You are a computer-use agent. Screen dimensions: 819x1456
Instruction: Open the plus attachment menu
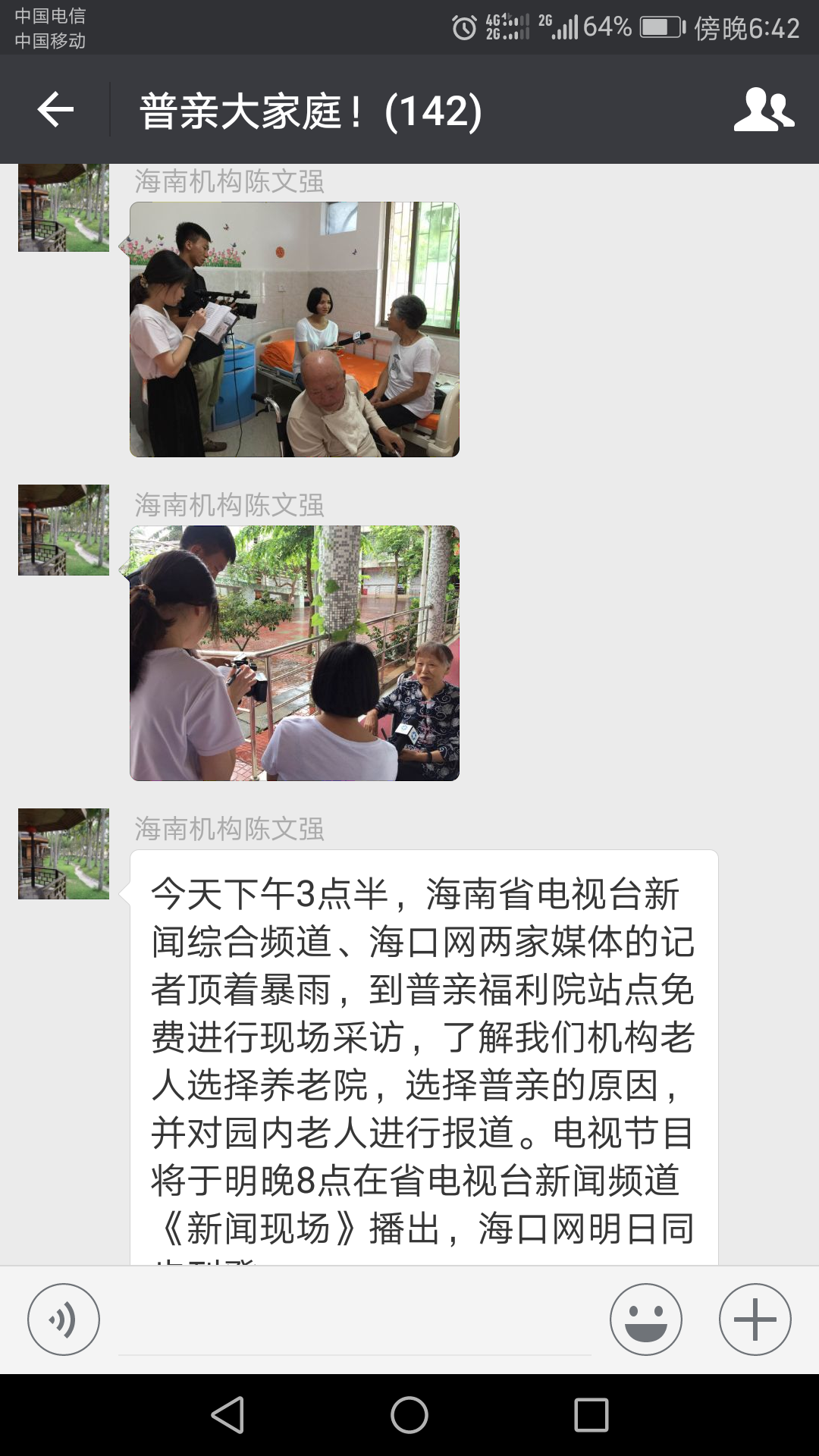[755, 1319]
